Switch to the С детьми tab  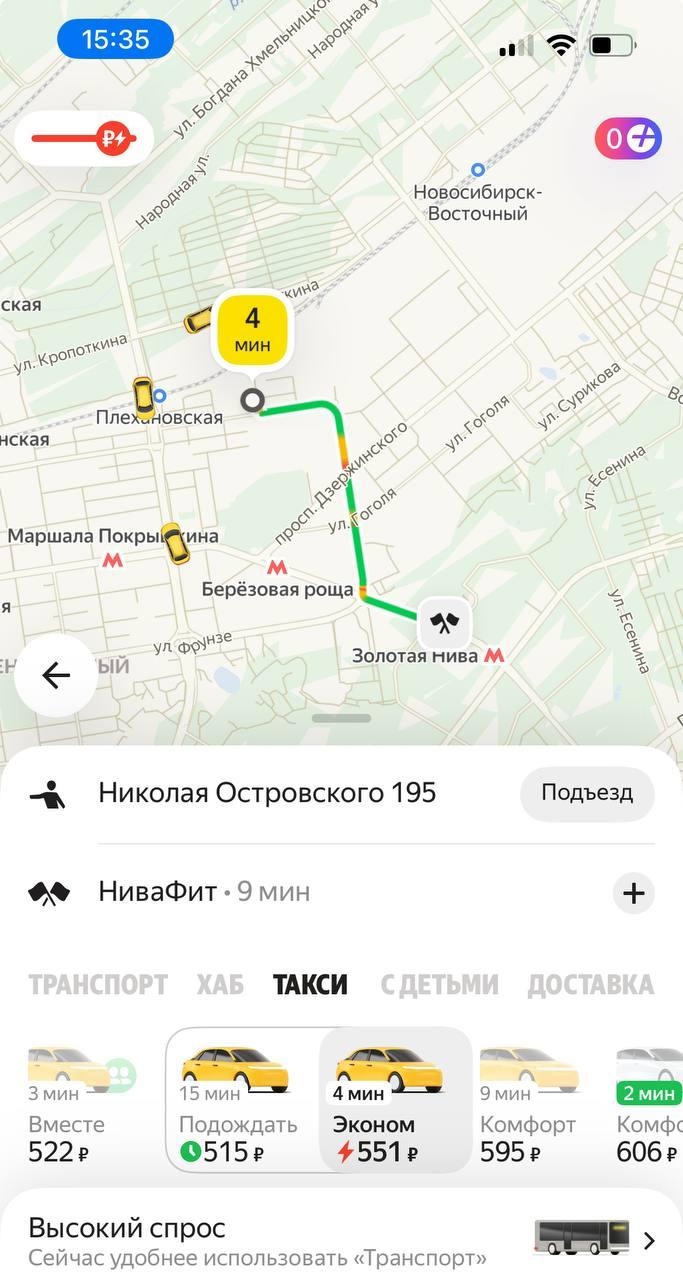pos(439,984)
